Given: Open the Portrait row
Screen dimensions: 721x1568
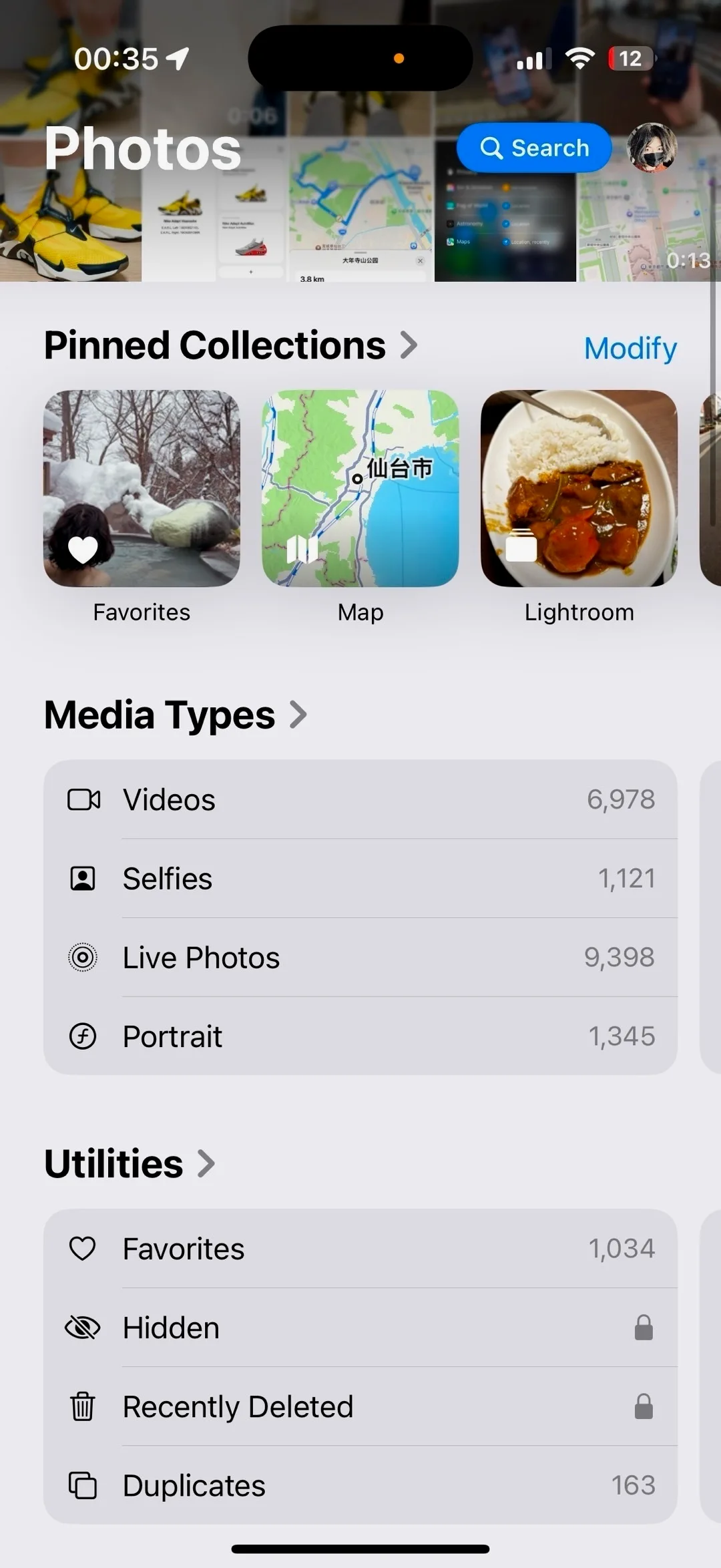Looking at the screenshot, I should tap(360, 1036).
